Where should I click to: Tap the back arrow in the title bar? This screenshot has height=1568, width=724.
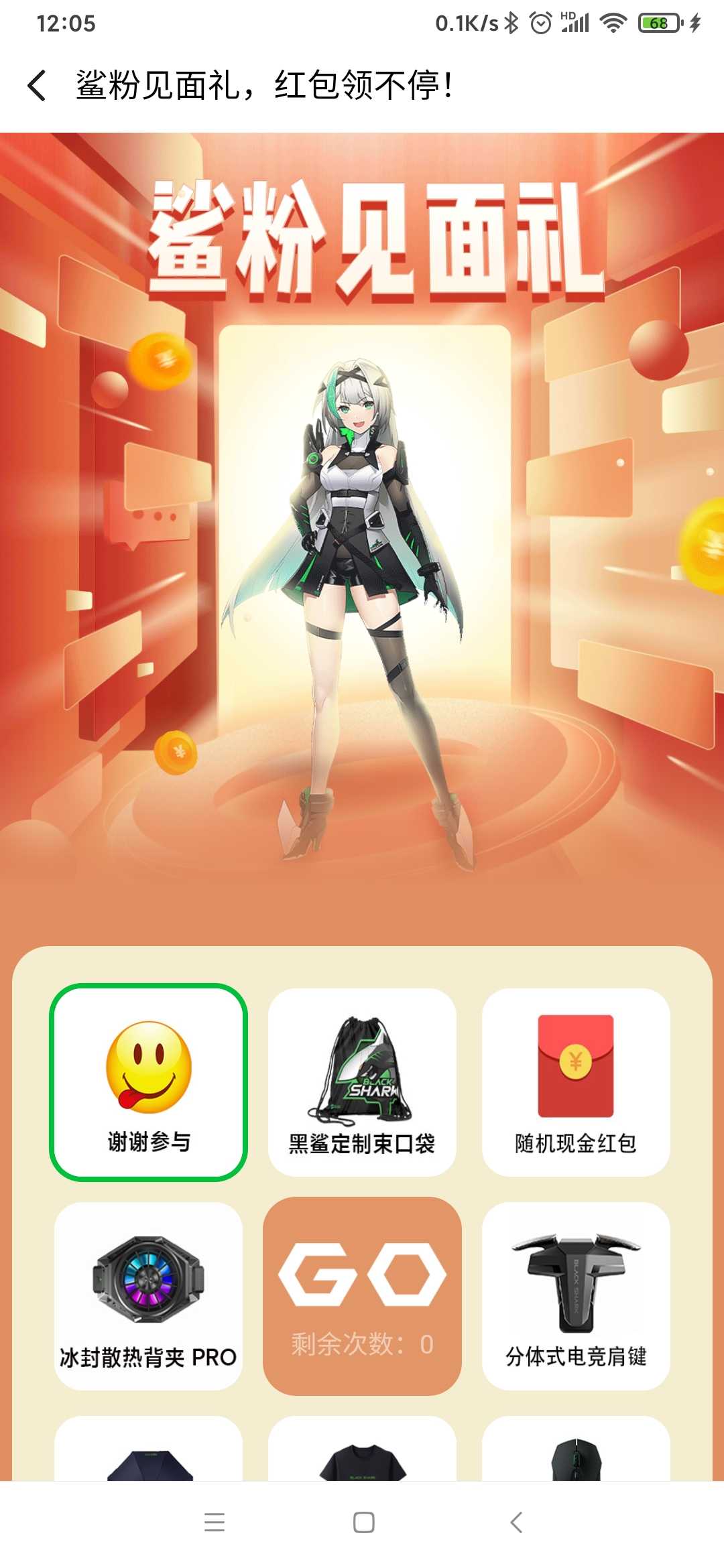38,86
